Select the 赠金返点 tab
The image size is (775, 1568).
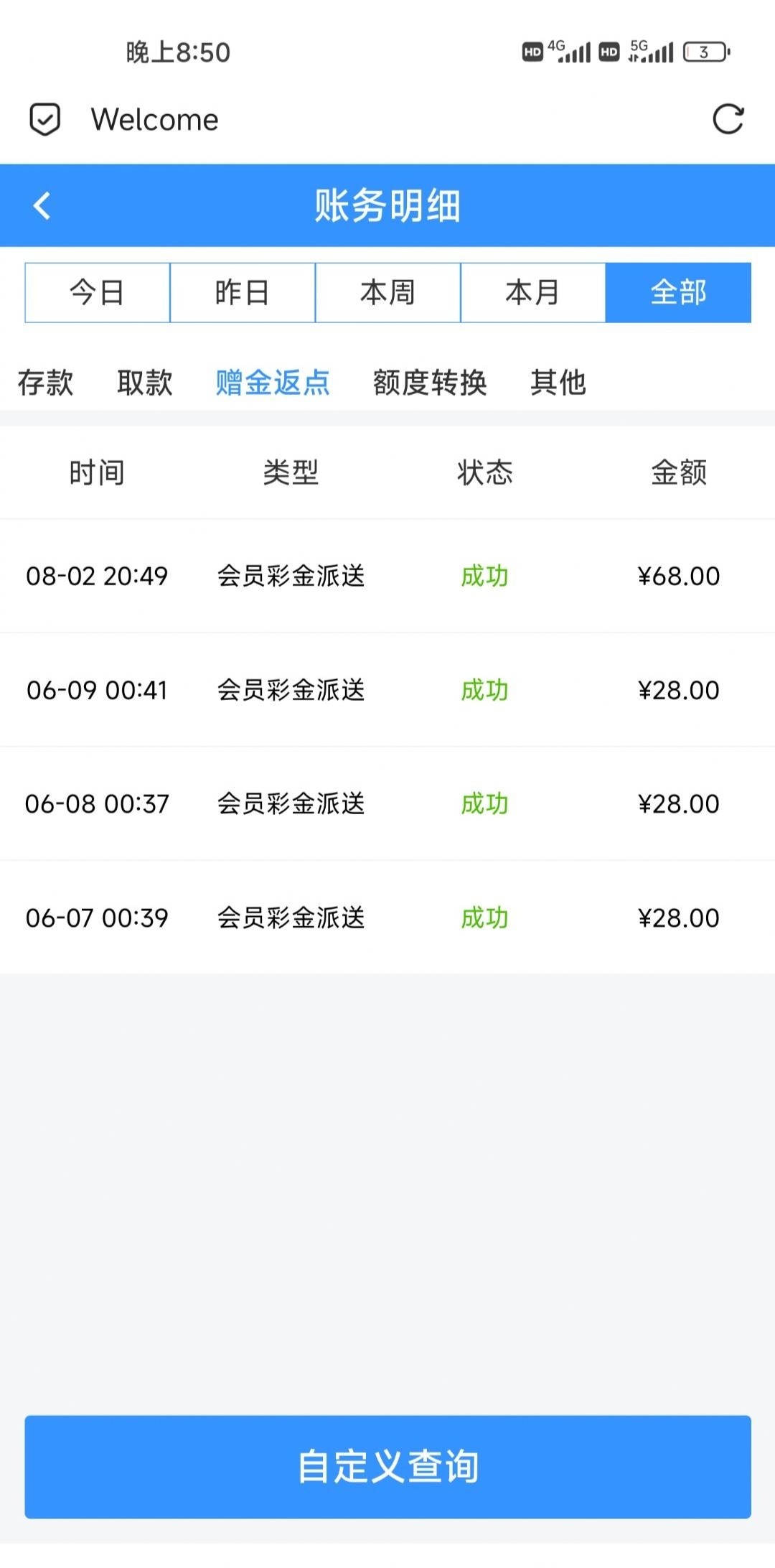(273, 383)
